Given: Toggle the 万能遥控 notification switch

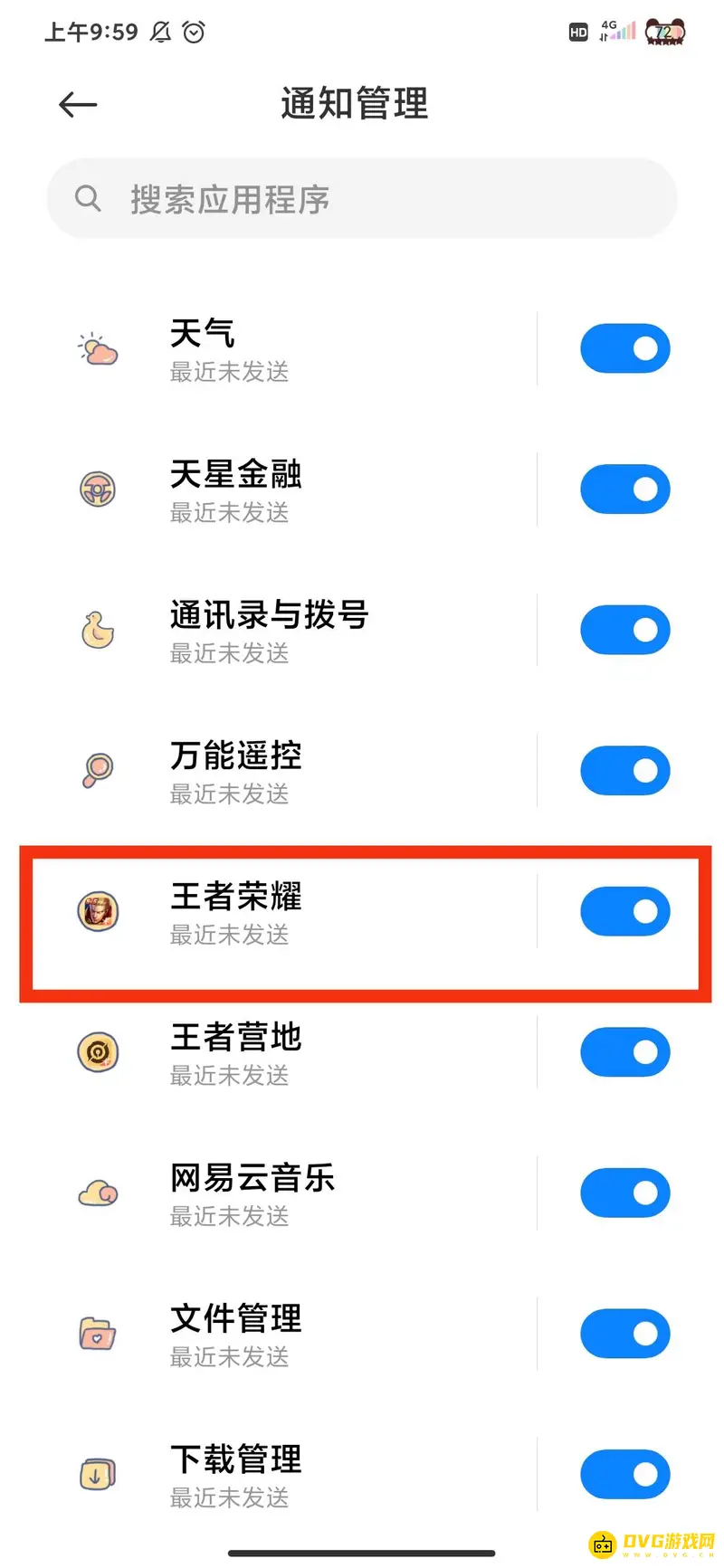Looking at the screenshot, I should tap(624, 770).
